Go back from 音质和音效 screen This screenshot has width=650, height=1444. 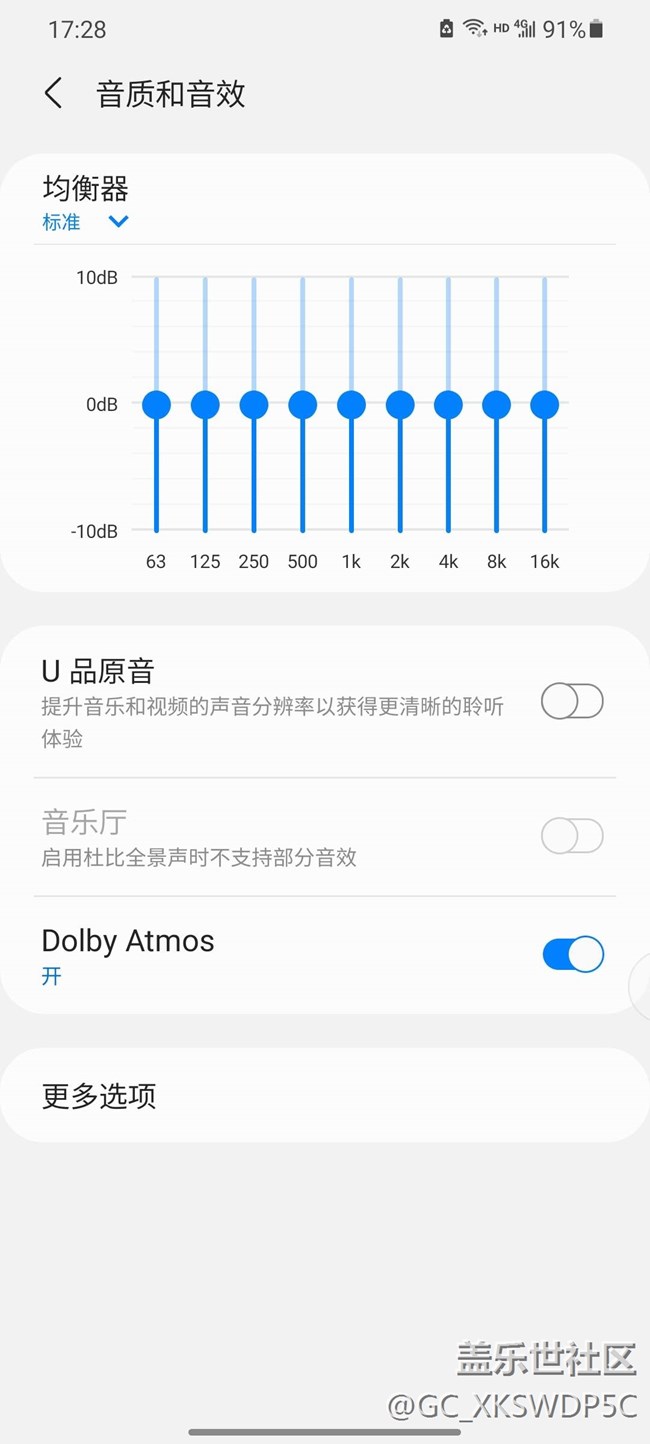coord(54,94)
